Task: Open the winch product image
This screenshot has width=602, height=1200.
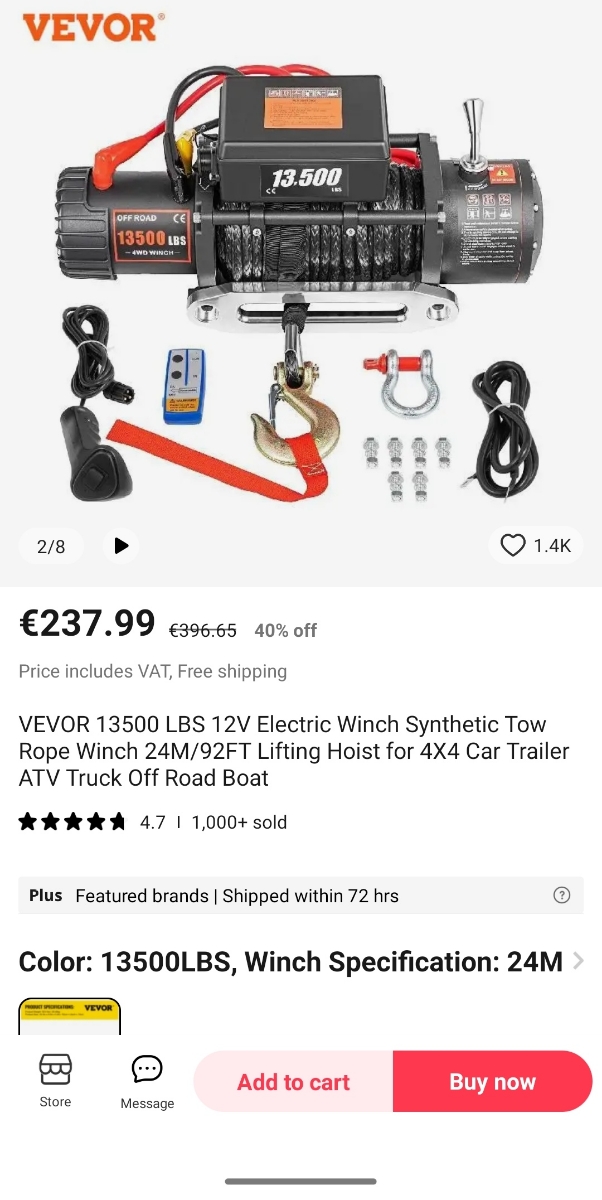Action: click(x=300, y=280)
